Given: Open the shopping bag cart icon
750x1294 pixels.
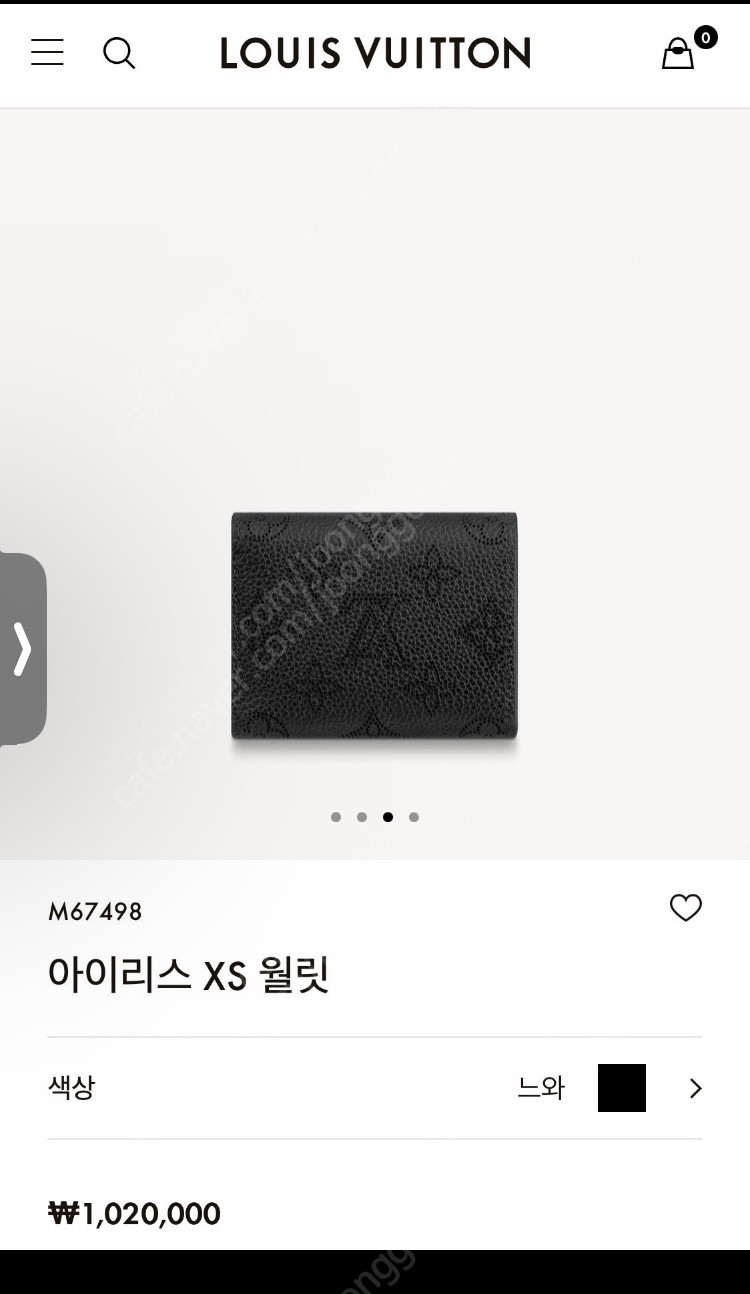Looking at the screenshot, I should click(678, 55).
